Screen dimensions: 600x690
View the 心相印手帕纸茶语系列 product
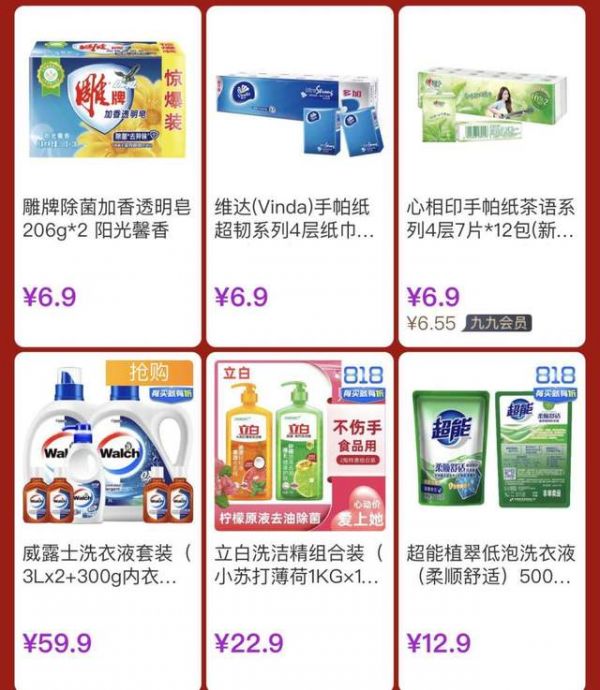tap(491, 175)
